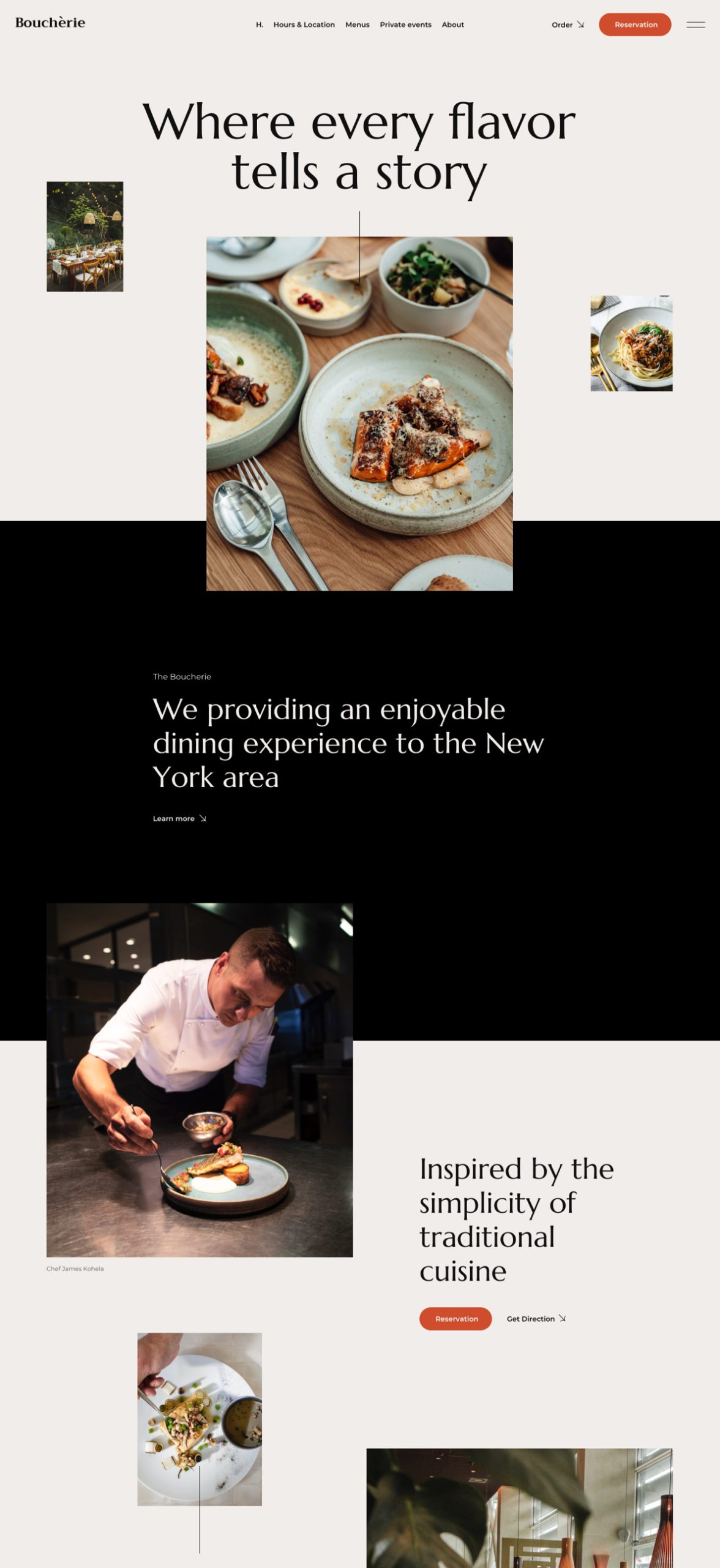Open Hours & Location page
This screenshot has height=1568, width=720.
coord(304,24)
